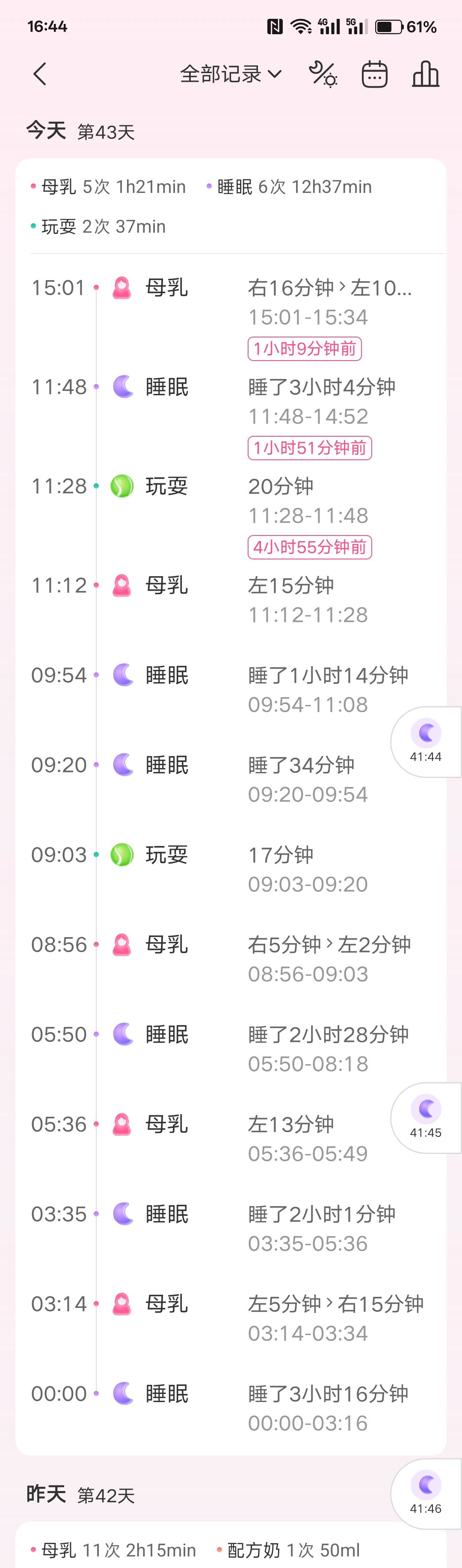
Task: Tap the floating sleep timer showing 41:45
Action: click(426, 1118)
